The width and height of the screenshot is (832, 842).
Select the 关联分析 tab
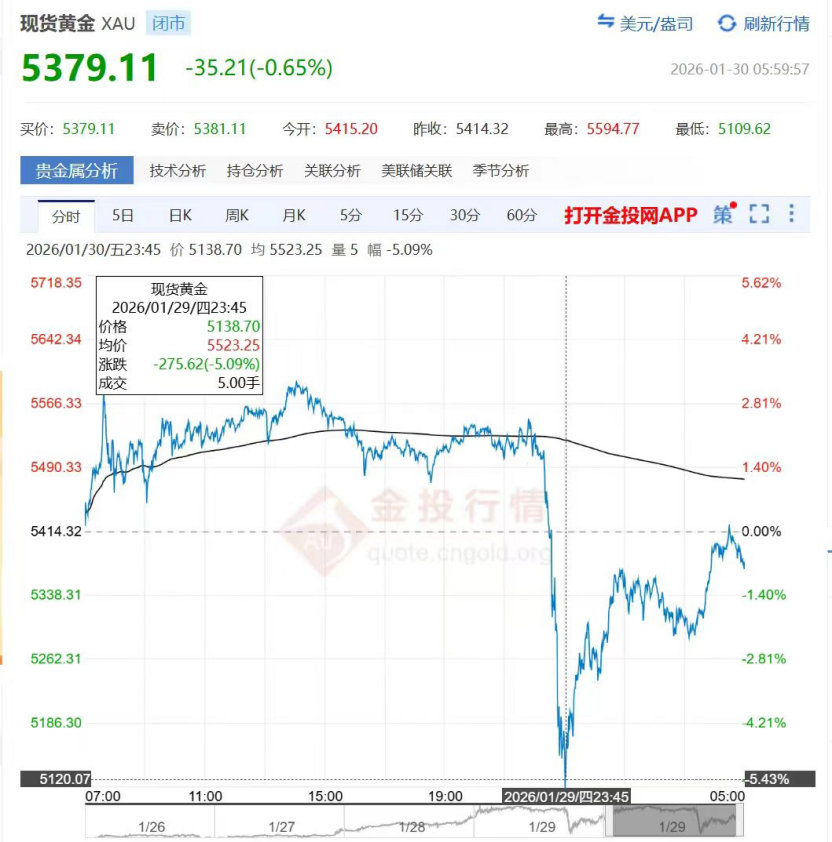coord(332,171)
